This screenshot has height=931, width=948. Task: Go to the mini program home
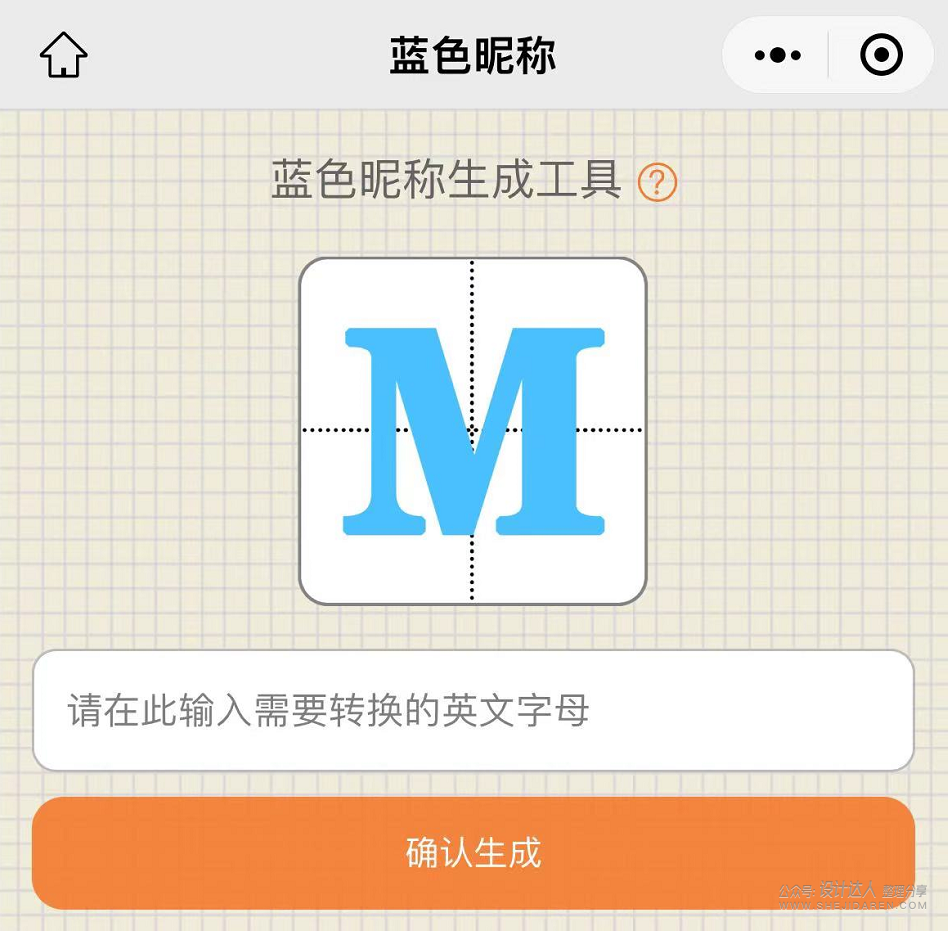64,55
